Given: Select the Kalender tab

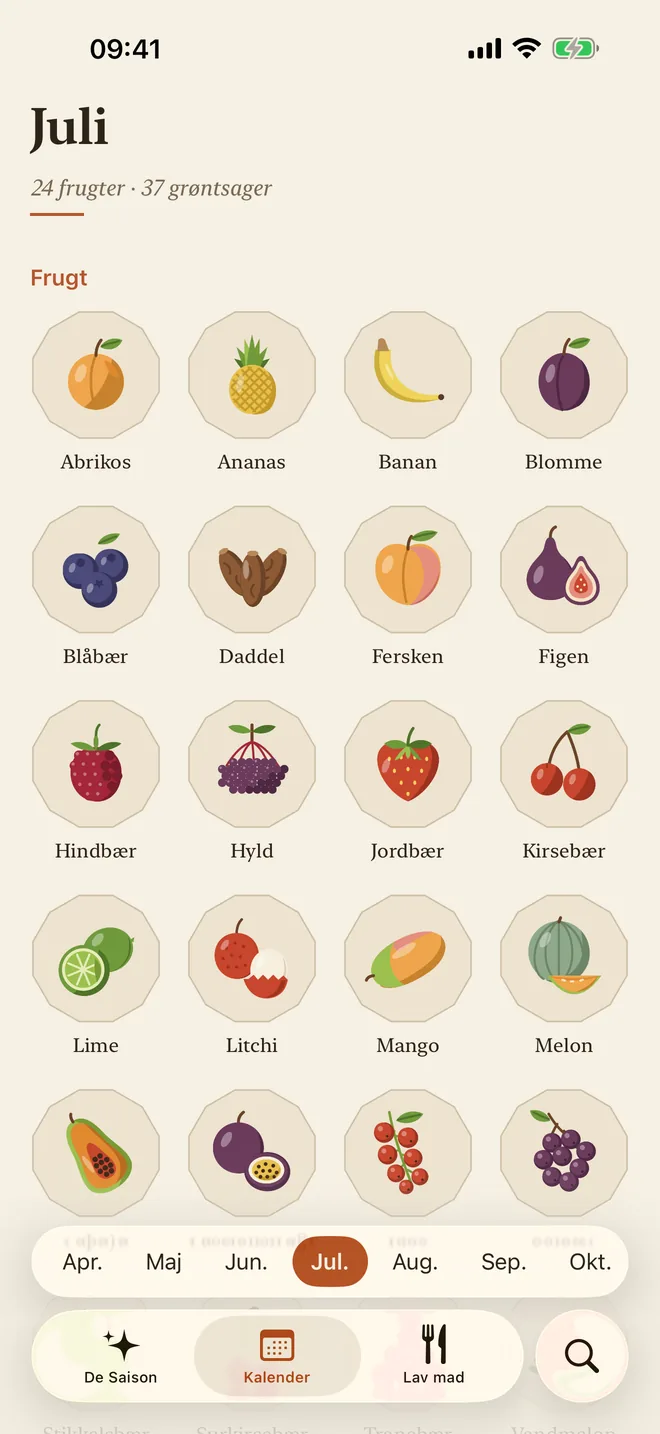Looking at the screenshot, I should (x=277, y=1356).
